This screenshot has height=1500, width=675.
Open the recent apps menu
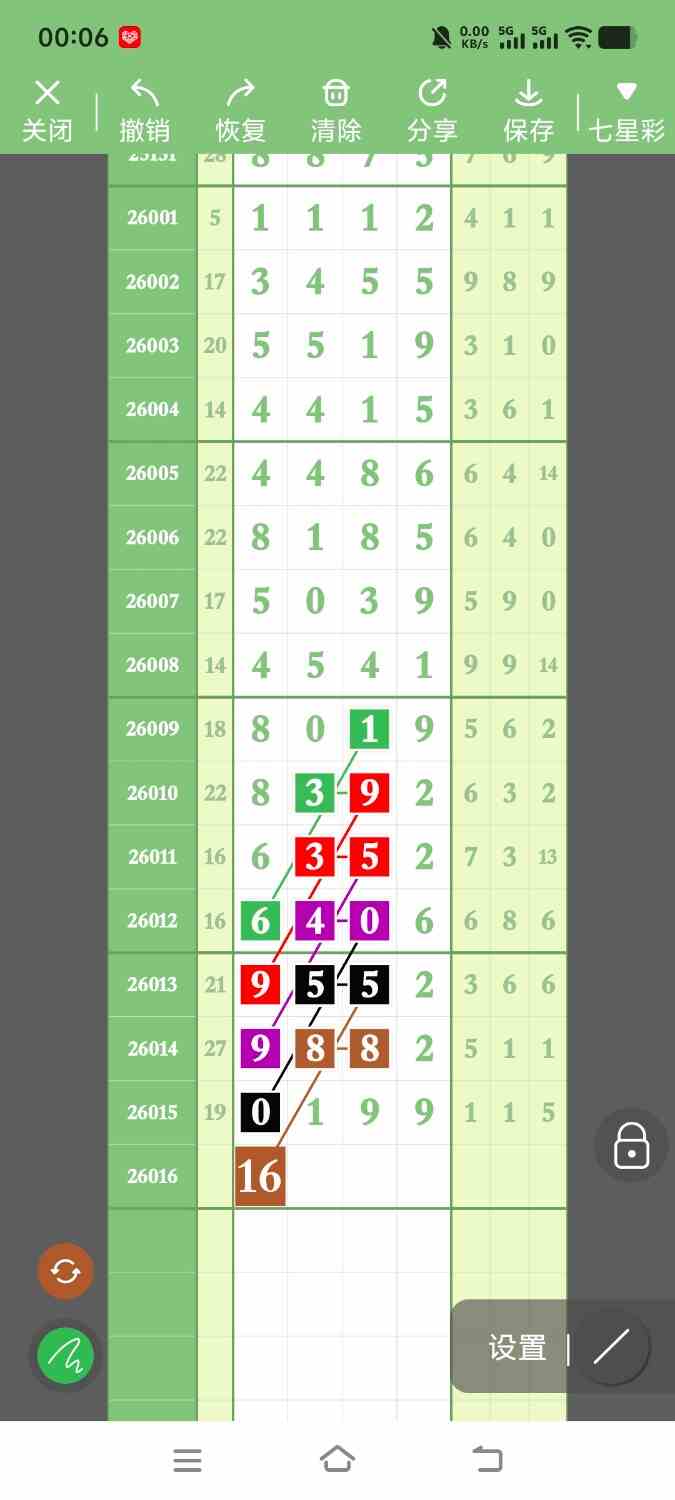tap(187, 1460)
